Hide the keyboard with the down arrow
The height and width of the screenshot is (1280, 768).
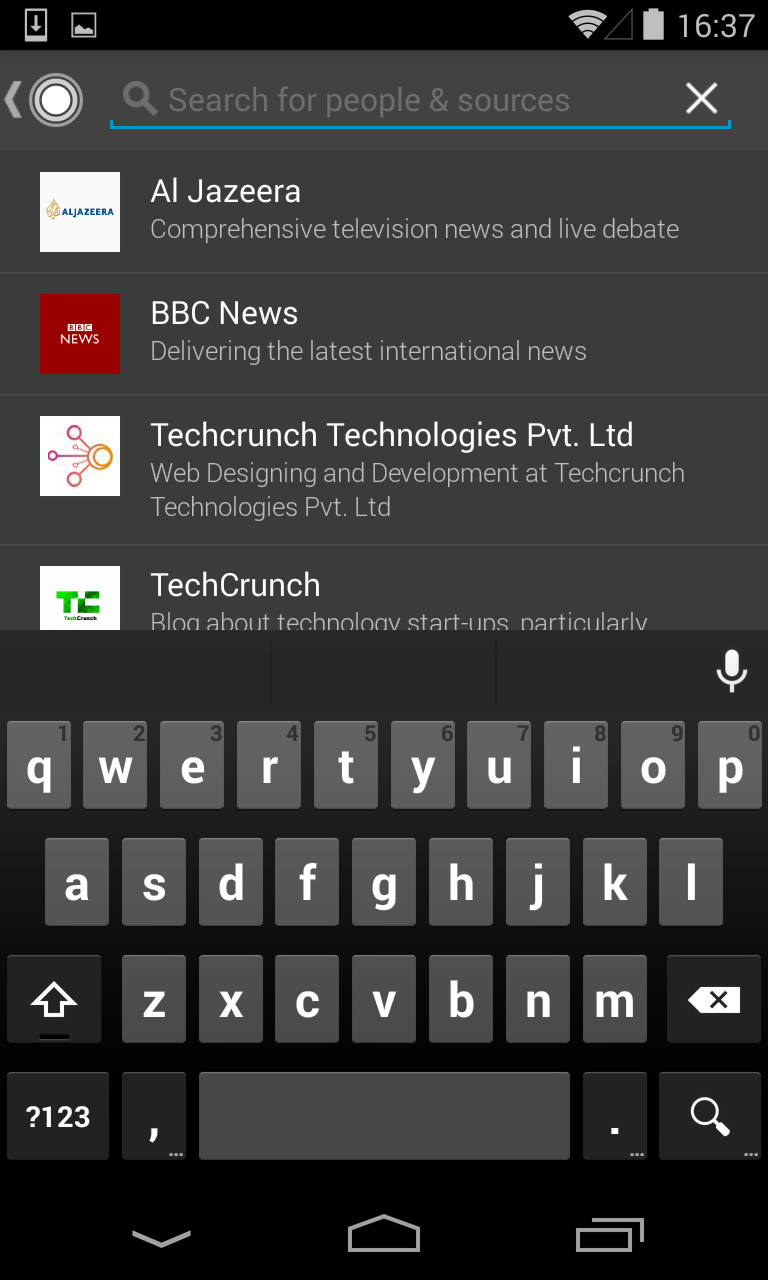[161, 1238]
